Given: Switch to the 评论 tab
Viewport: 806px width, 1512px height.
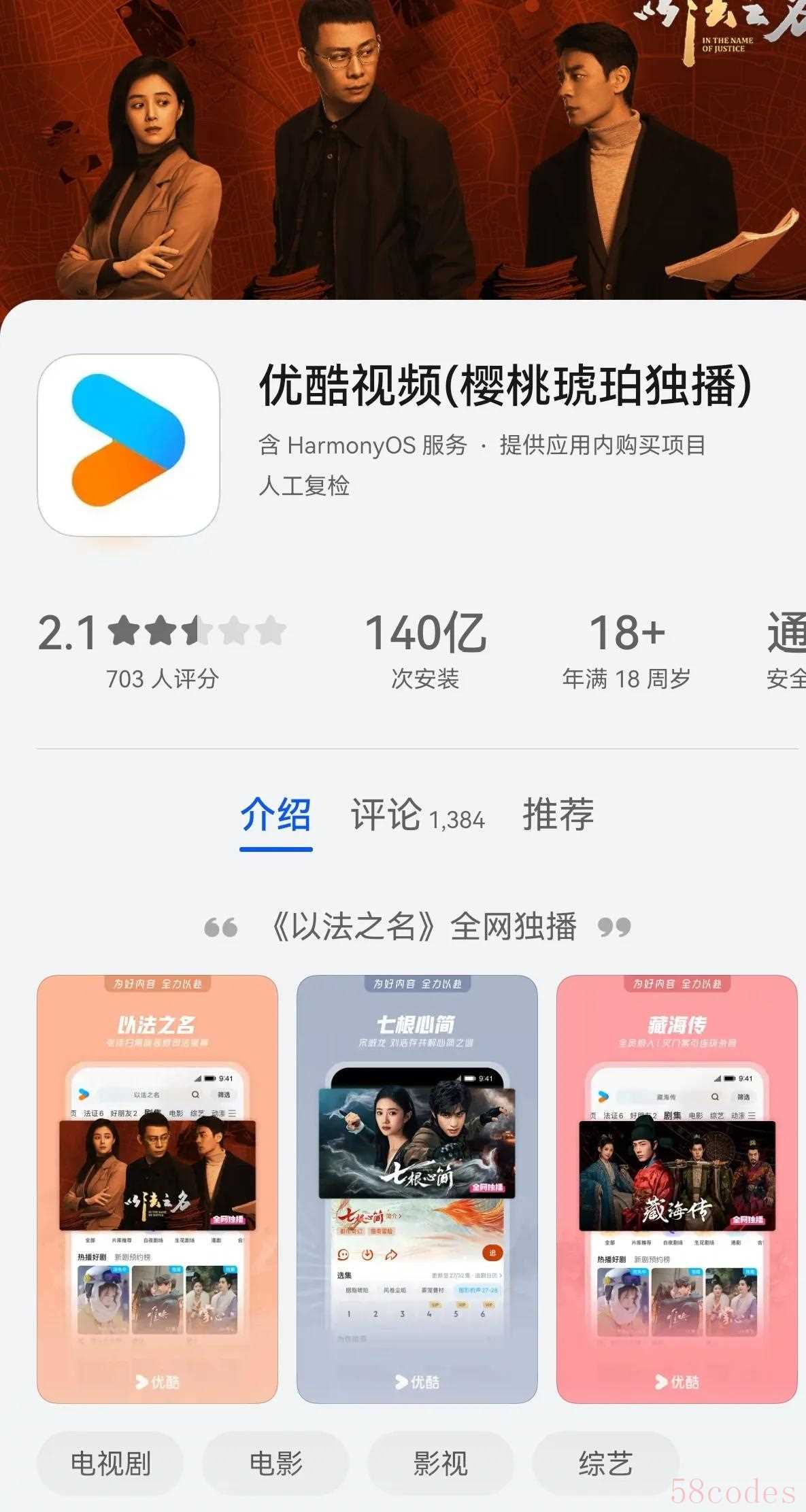Looking at the screenshot, I should coord(416,814).
